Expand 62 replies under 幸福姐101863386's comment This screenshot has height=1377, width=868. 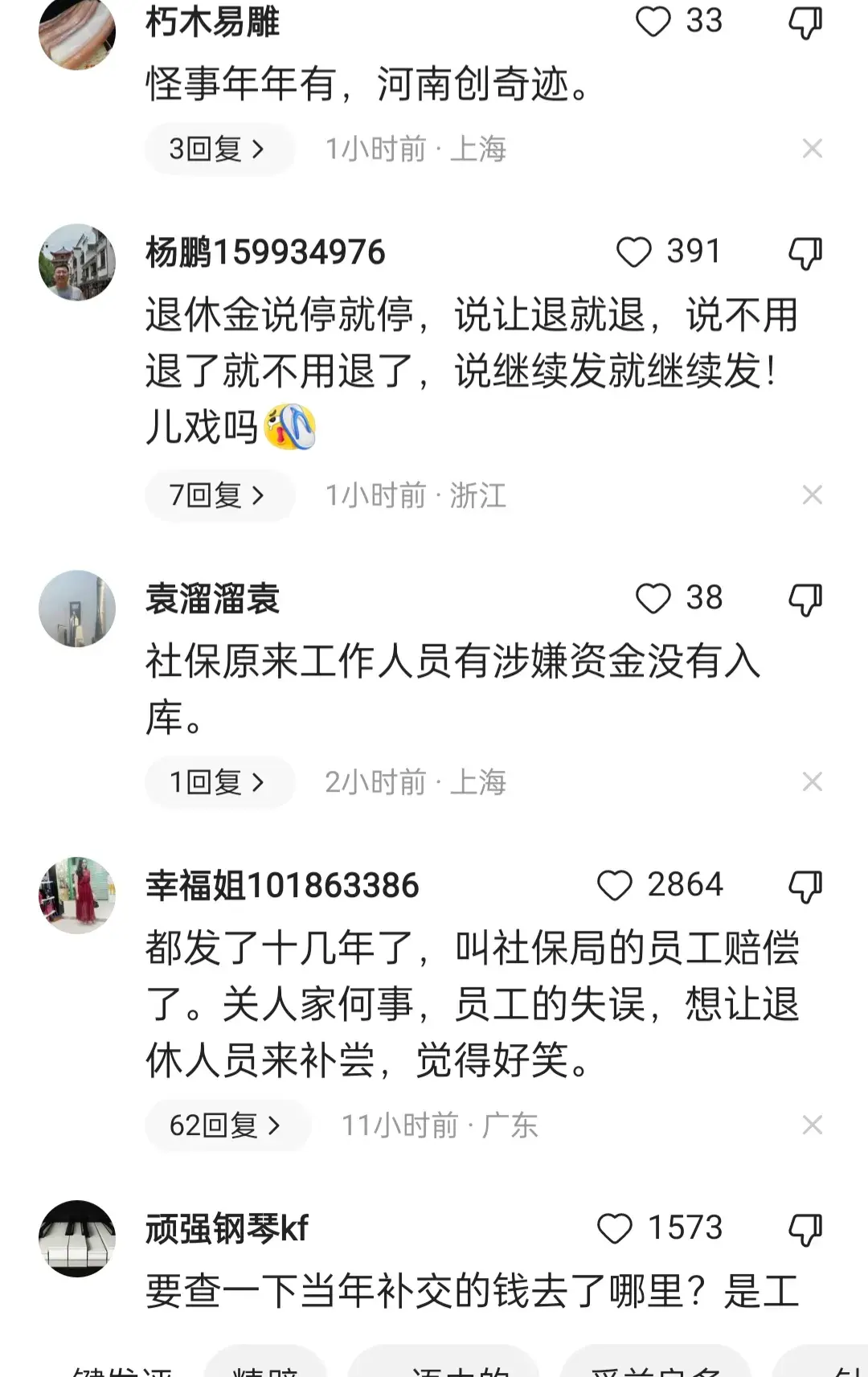tap(227, 1125)
